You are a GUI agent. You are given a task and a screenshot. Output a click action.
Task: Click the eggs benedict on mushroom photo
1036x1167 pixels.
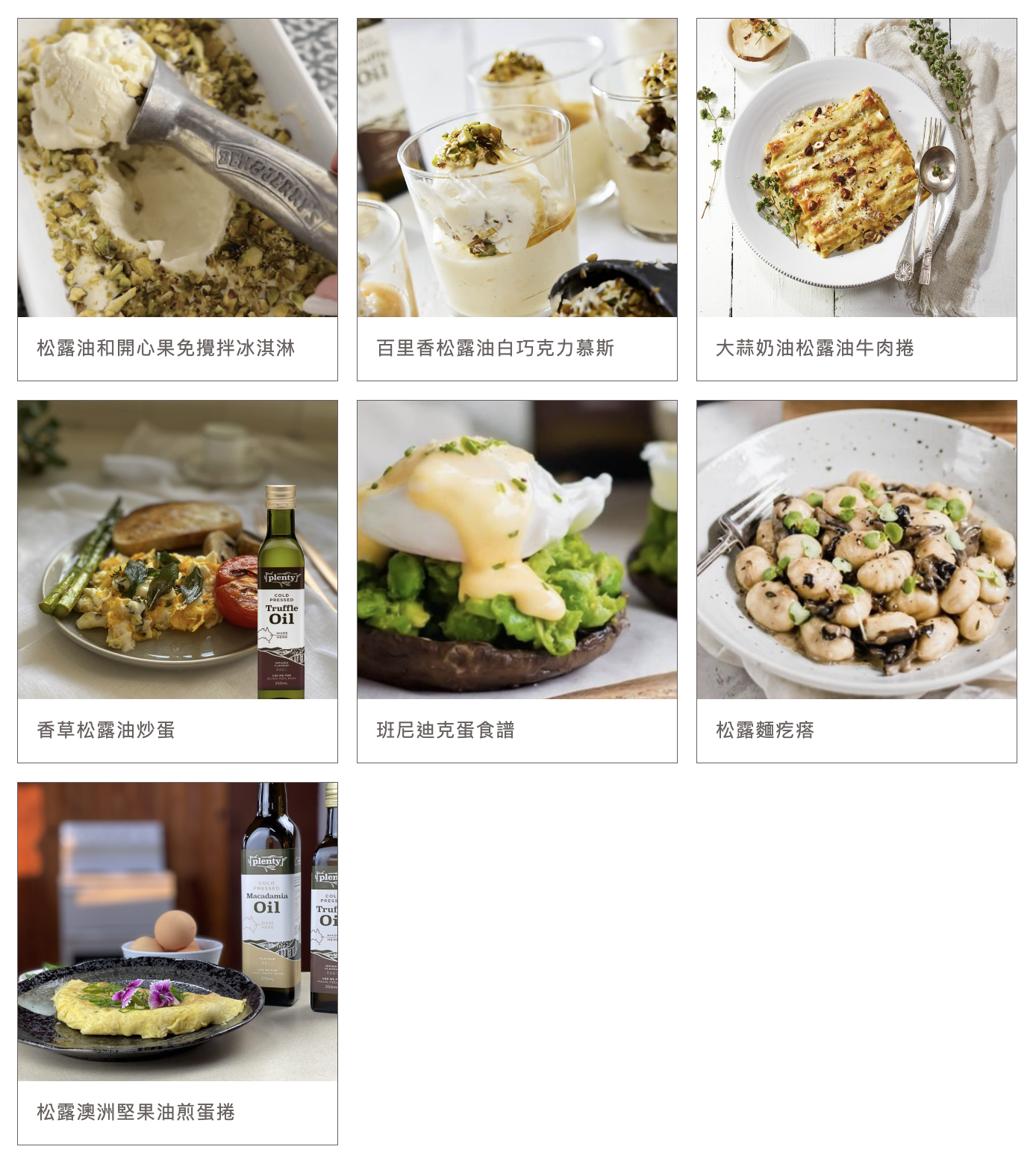517,552
